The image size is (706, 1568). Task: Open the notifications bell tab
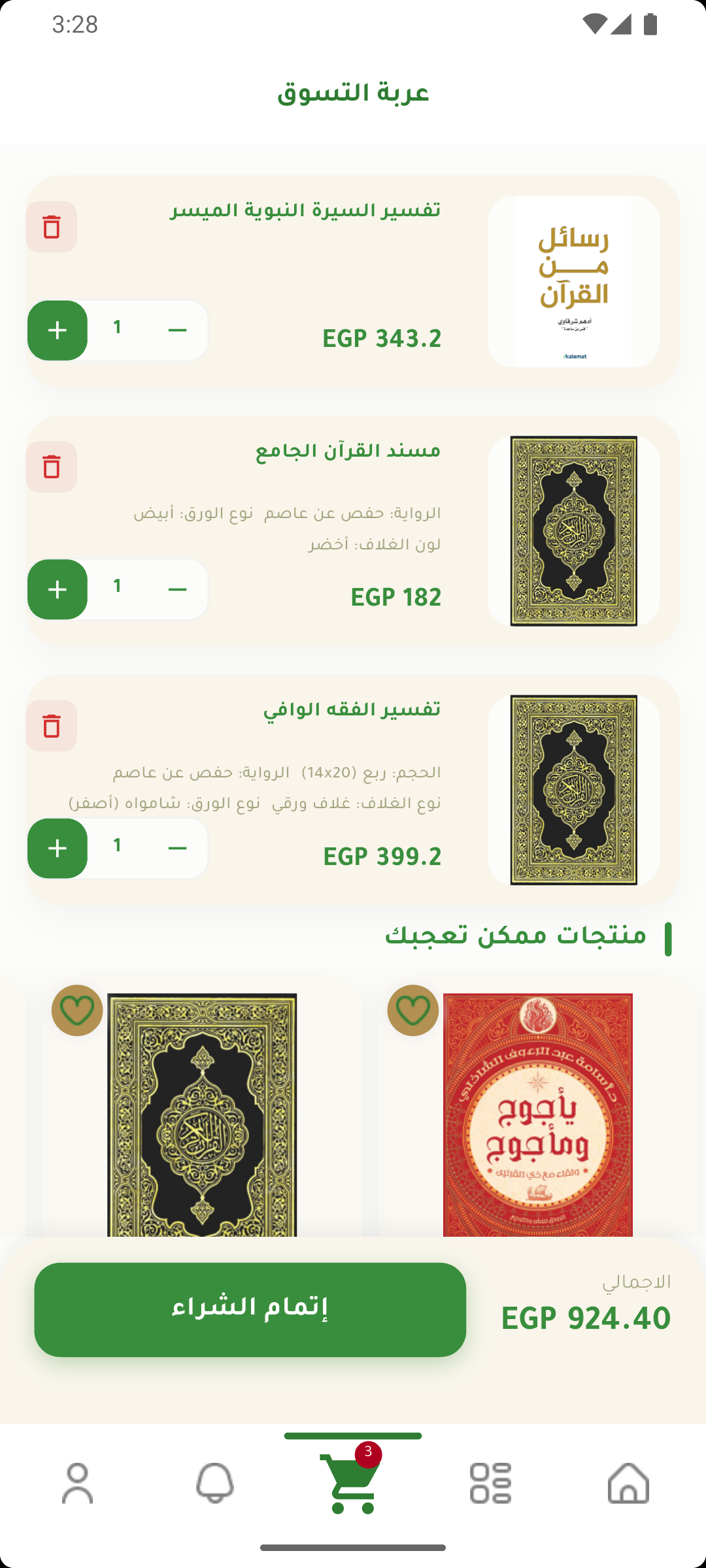[215, 1483]
